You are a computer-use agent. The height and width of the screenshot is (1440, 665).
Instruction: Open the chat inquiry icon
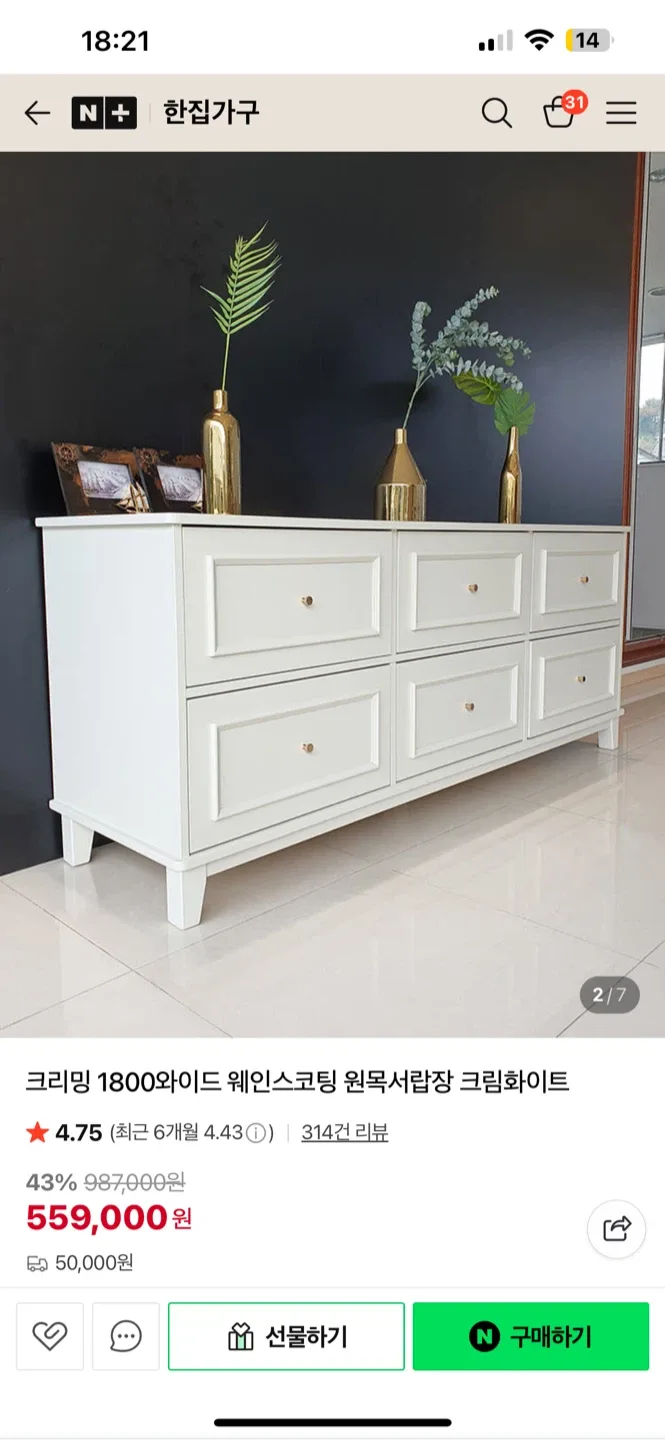pyautogui.click(x=126, y=1336)
